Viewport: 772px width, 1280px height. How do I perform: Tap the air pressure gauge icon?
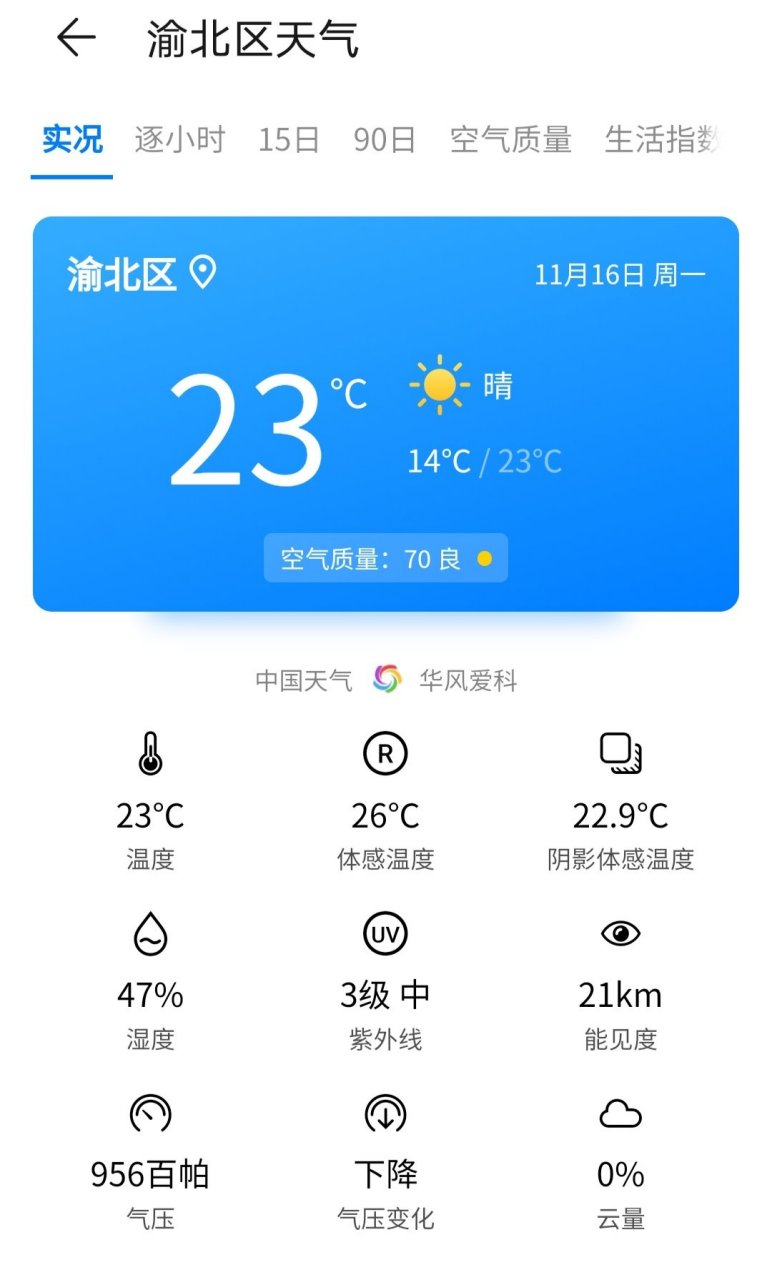pos(151,1112)
